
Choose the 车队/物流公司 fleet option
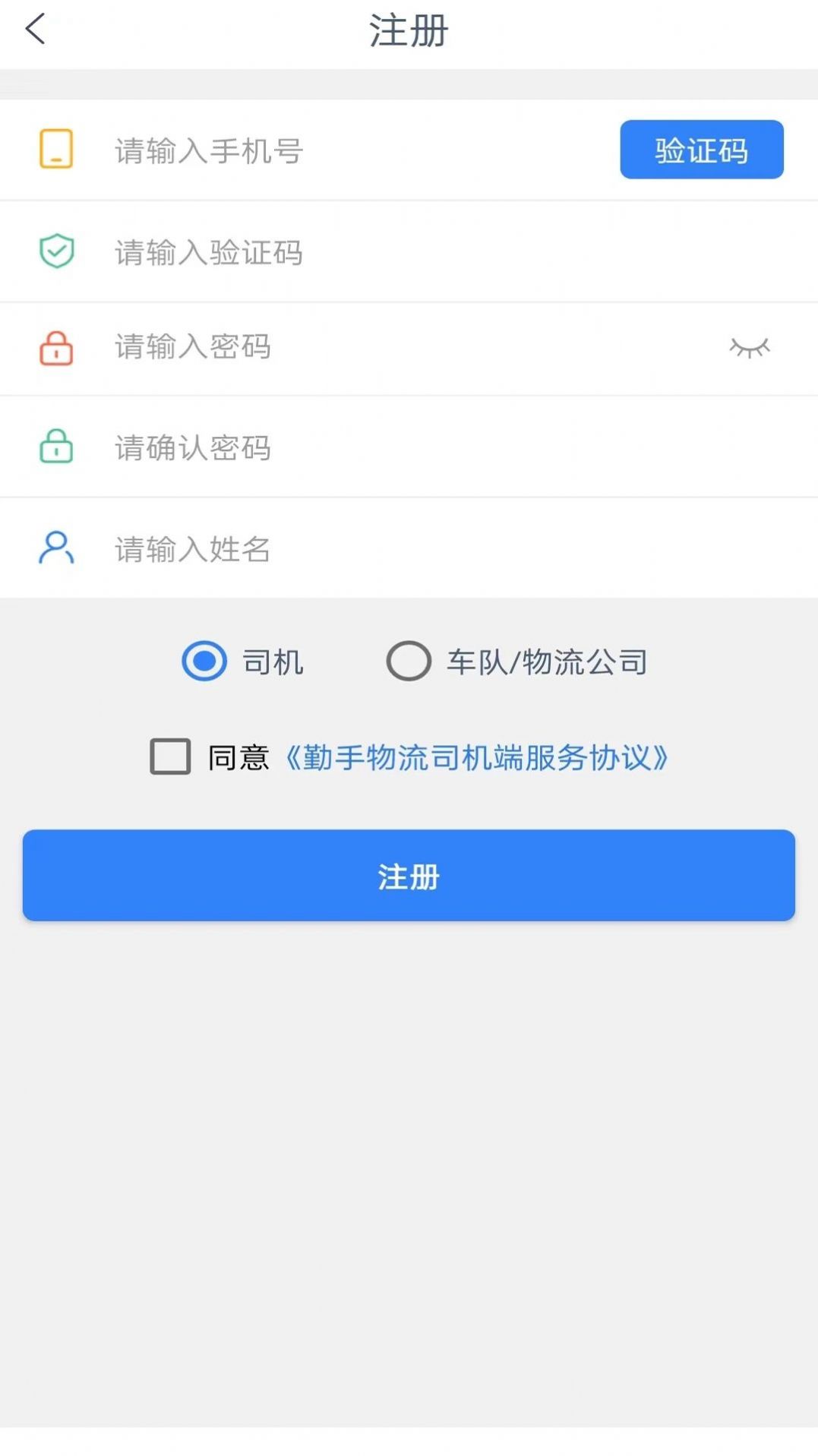coord(409,662)
